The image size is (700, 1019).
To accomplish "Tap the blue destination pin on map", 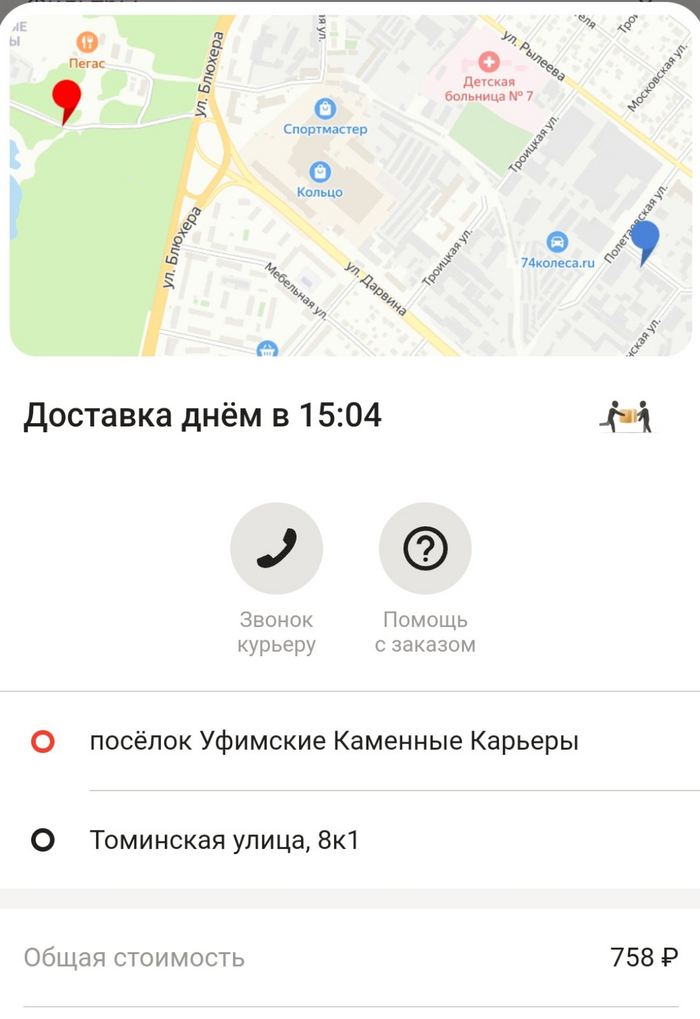I will (646, 240).
